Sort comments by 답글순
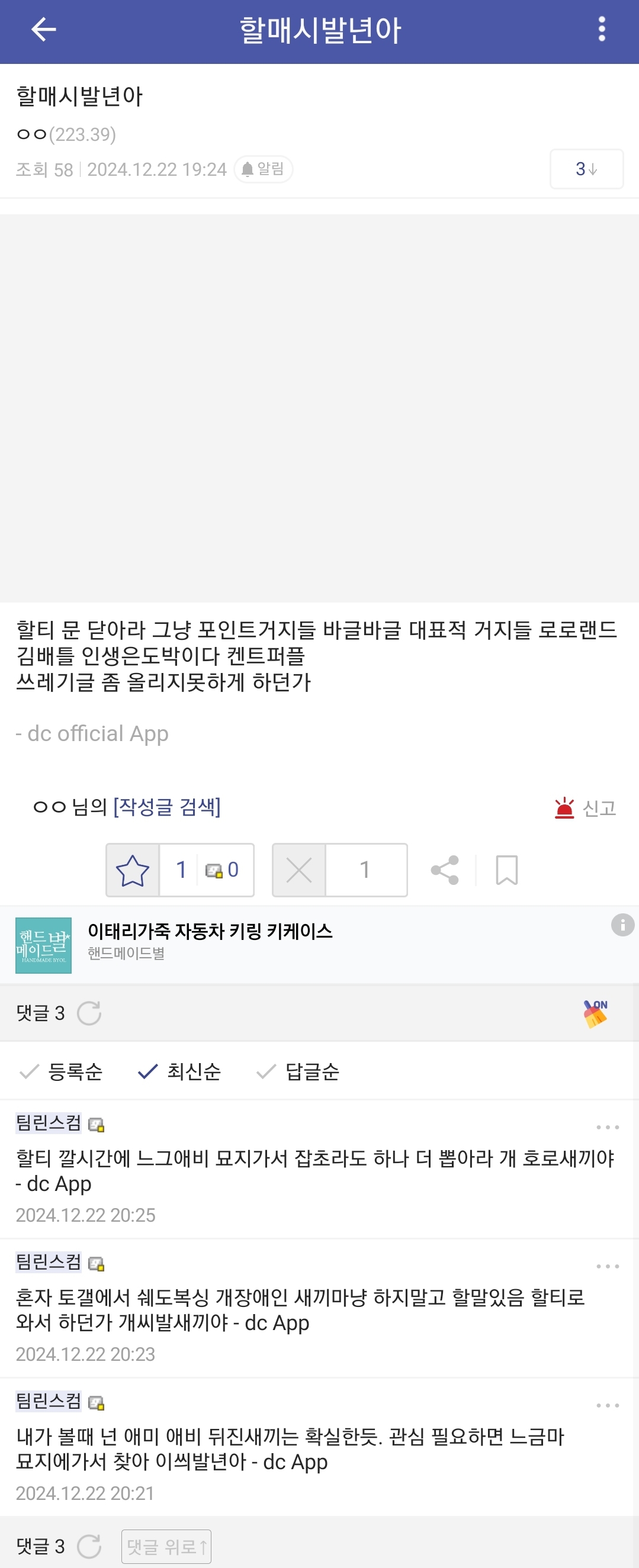 (x=298, y=1071)
